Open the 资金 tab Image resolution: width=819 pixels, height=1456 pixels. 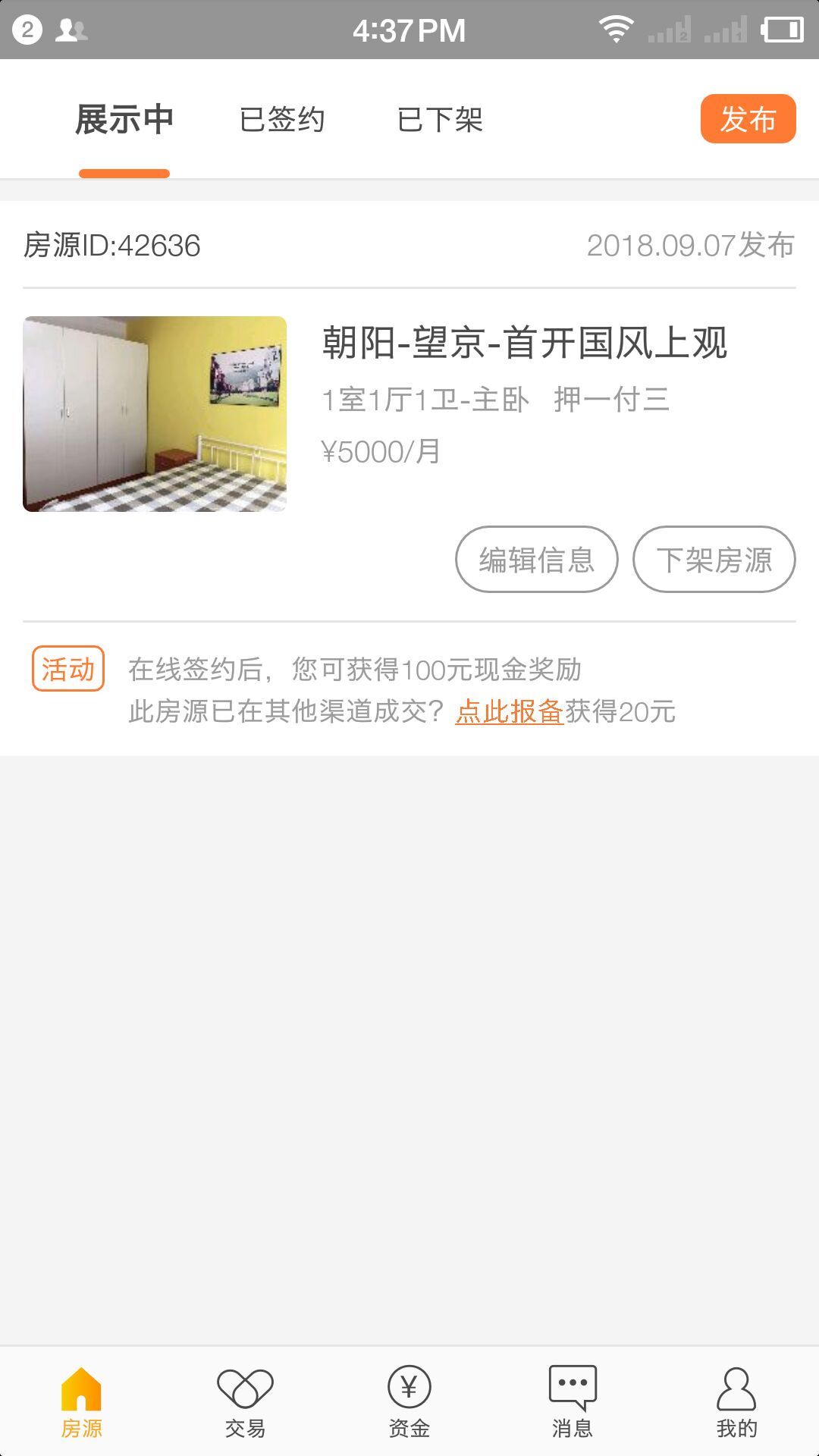pyautogui.click(x=409, y=1402)
